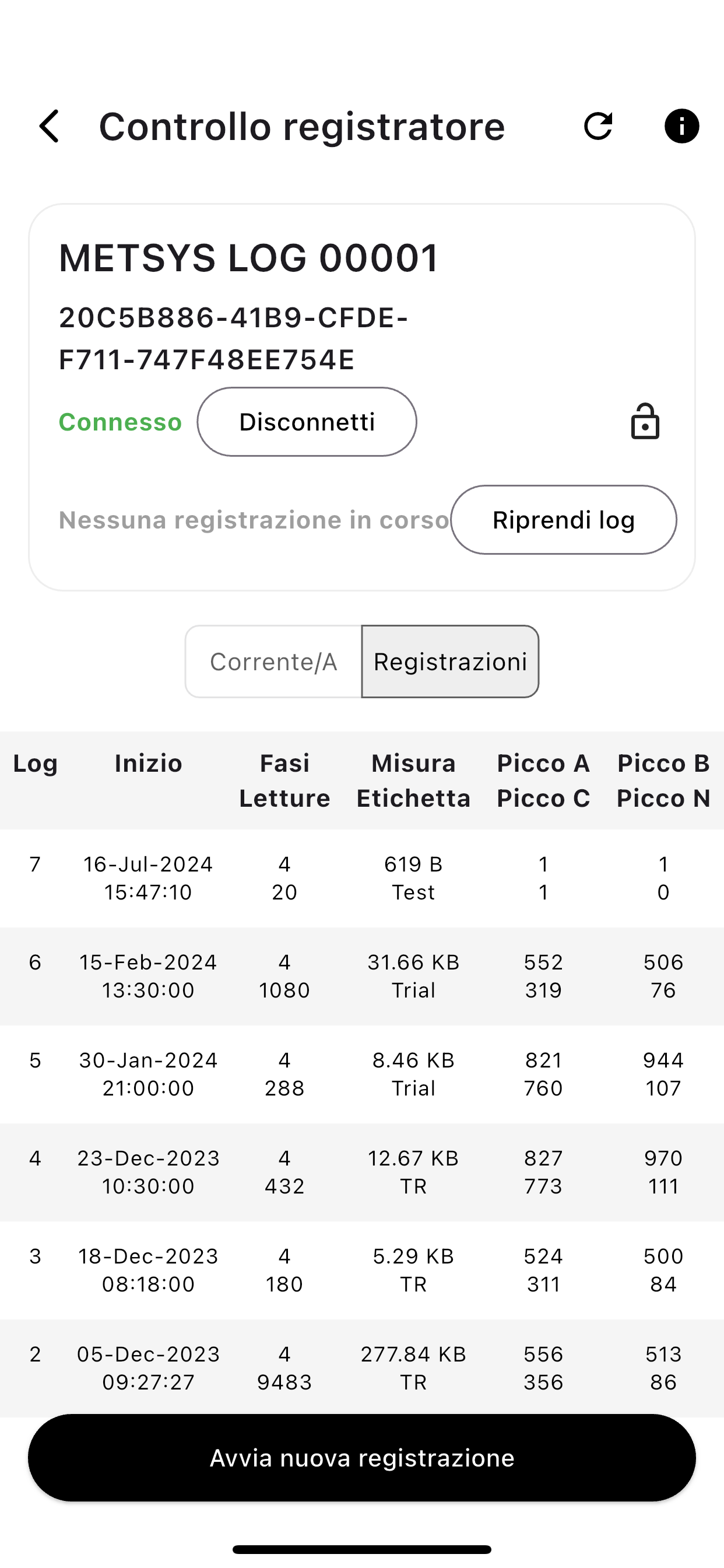Tap Avvia nuova registrazione
This screenshot has height=1568, width=724.
tap(362, 1458)
